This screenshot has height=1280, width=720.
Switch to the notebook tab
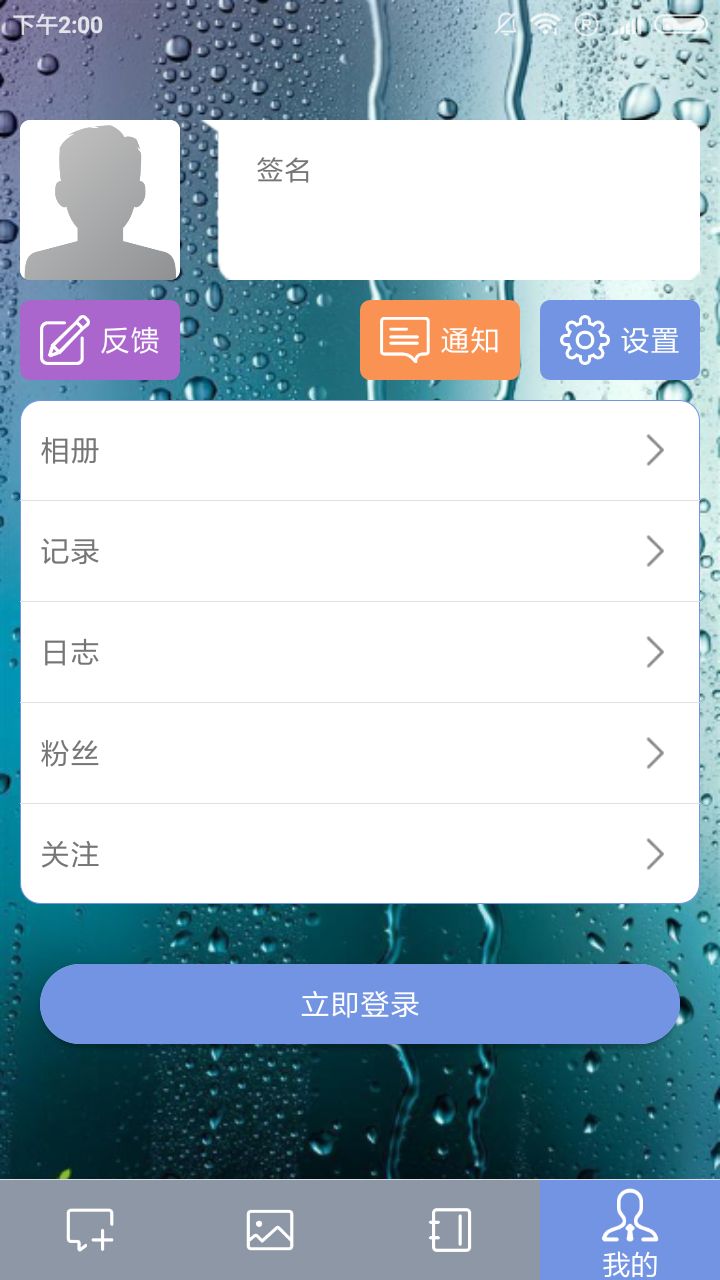pos(450,1230)
